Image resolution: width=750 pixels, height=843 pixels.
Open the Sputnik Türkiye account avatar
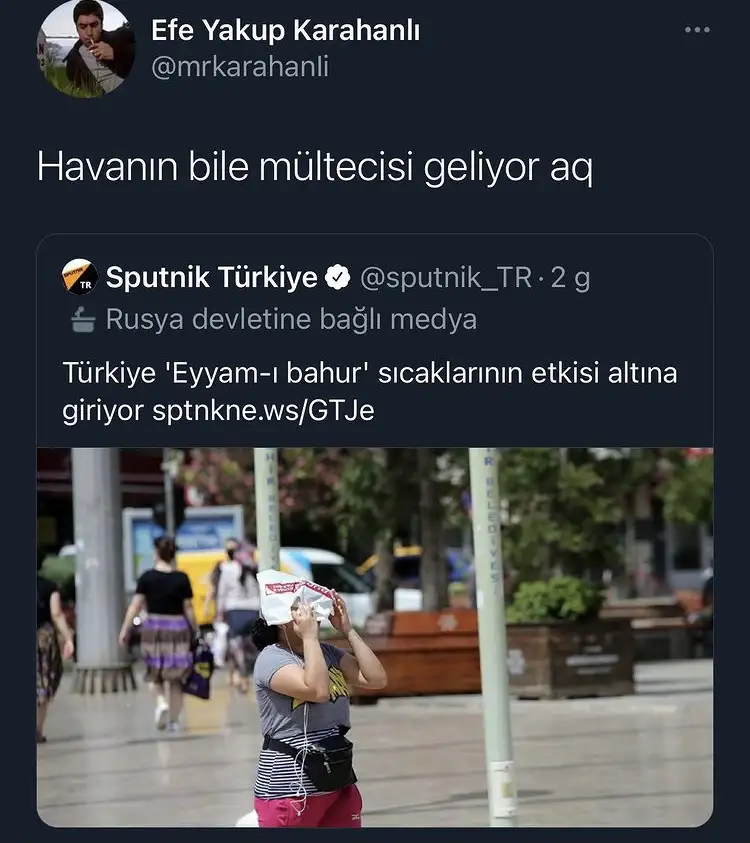79,279
